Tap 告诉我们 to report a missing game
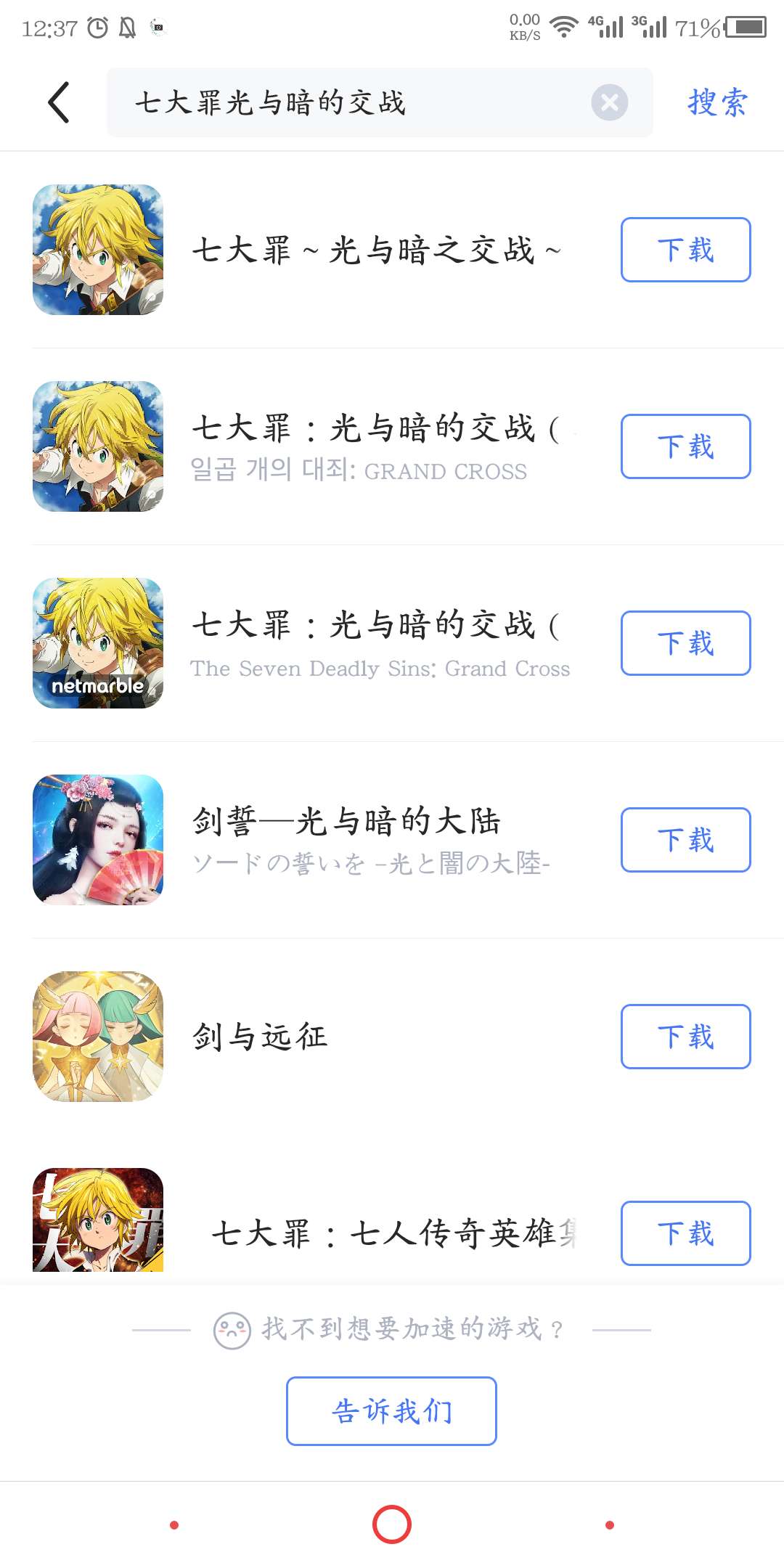This screenshot has height=1568, width=784. pos(391,1411)
